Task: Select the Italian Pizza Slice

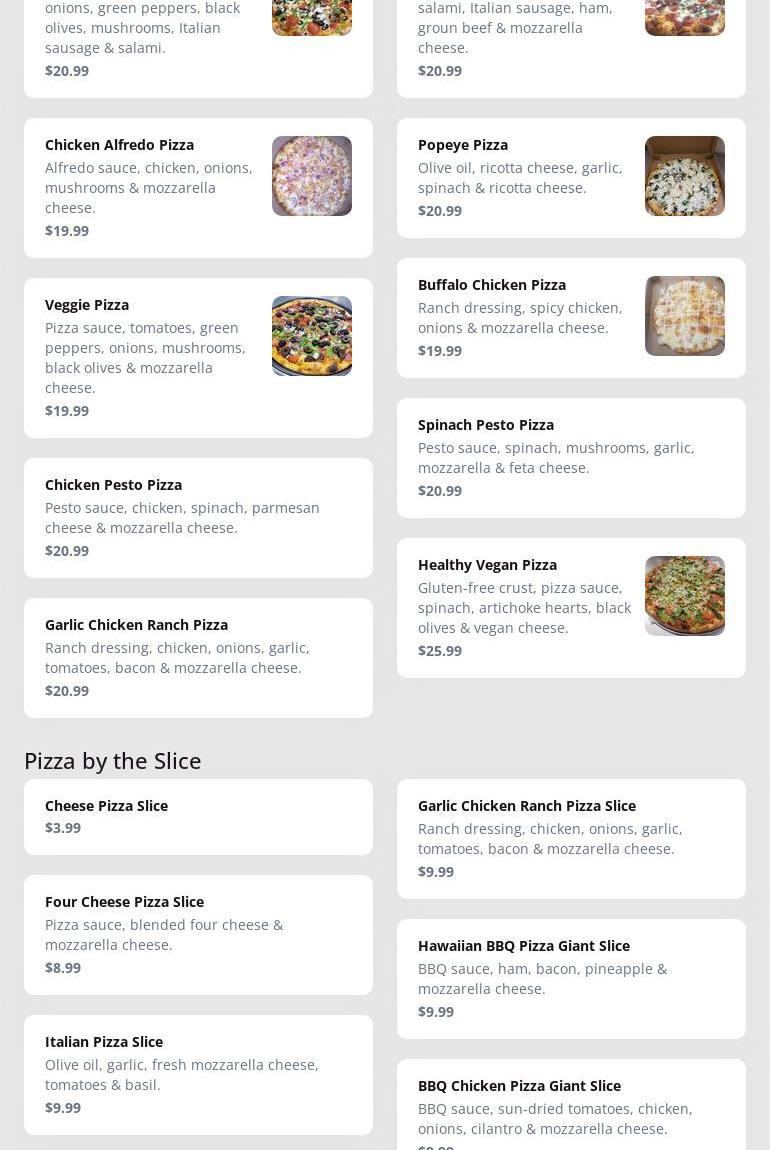Action: pos(198,1075)
